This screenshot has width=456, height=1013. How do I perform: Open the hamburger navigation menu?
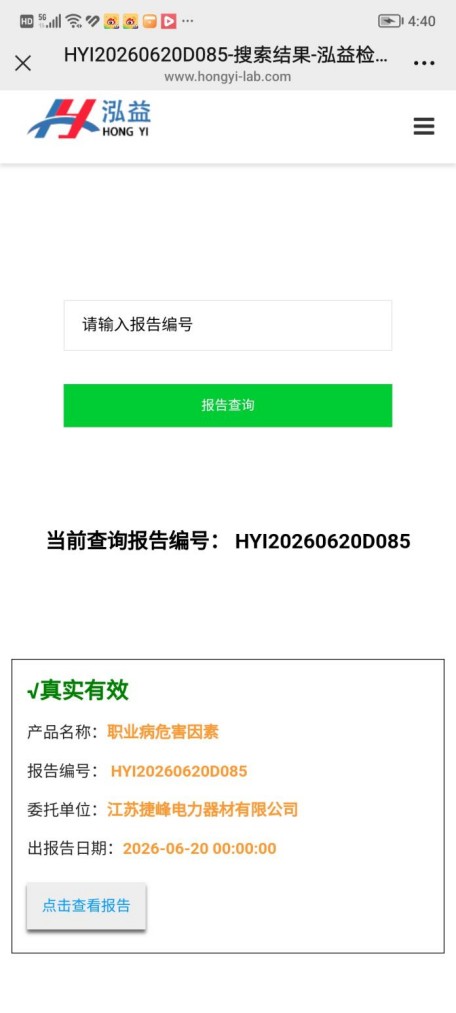click(424, 126)
